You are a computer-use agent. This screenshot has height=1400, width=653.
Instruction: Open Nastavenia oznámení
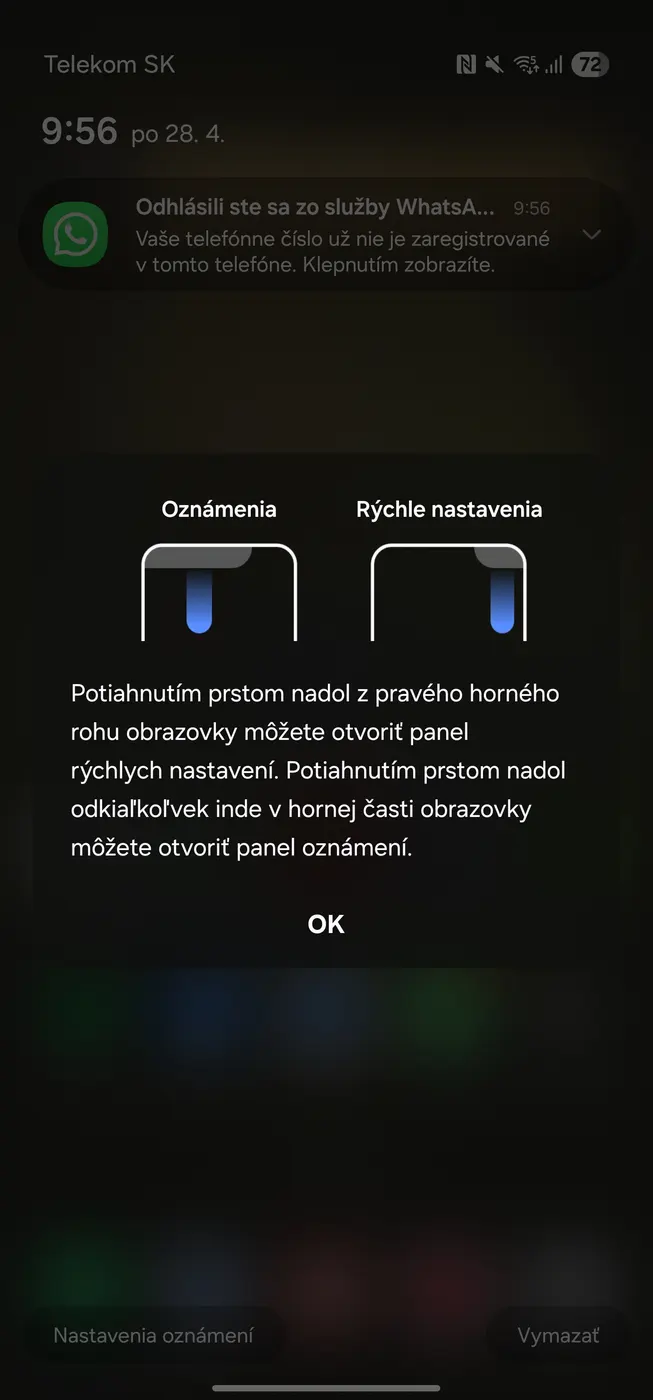pos(153,1335)
